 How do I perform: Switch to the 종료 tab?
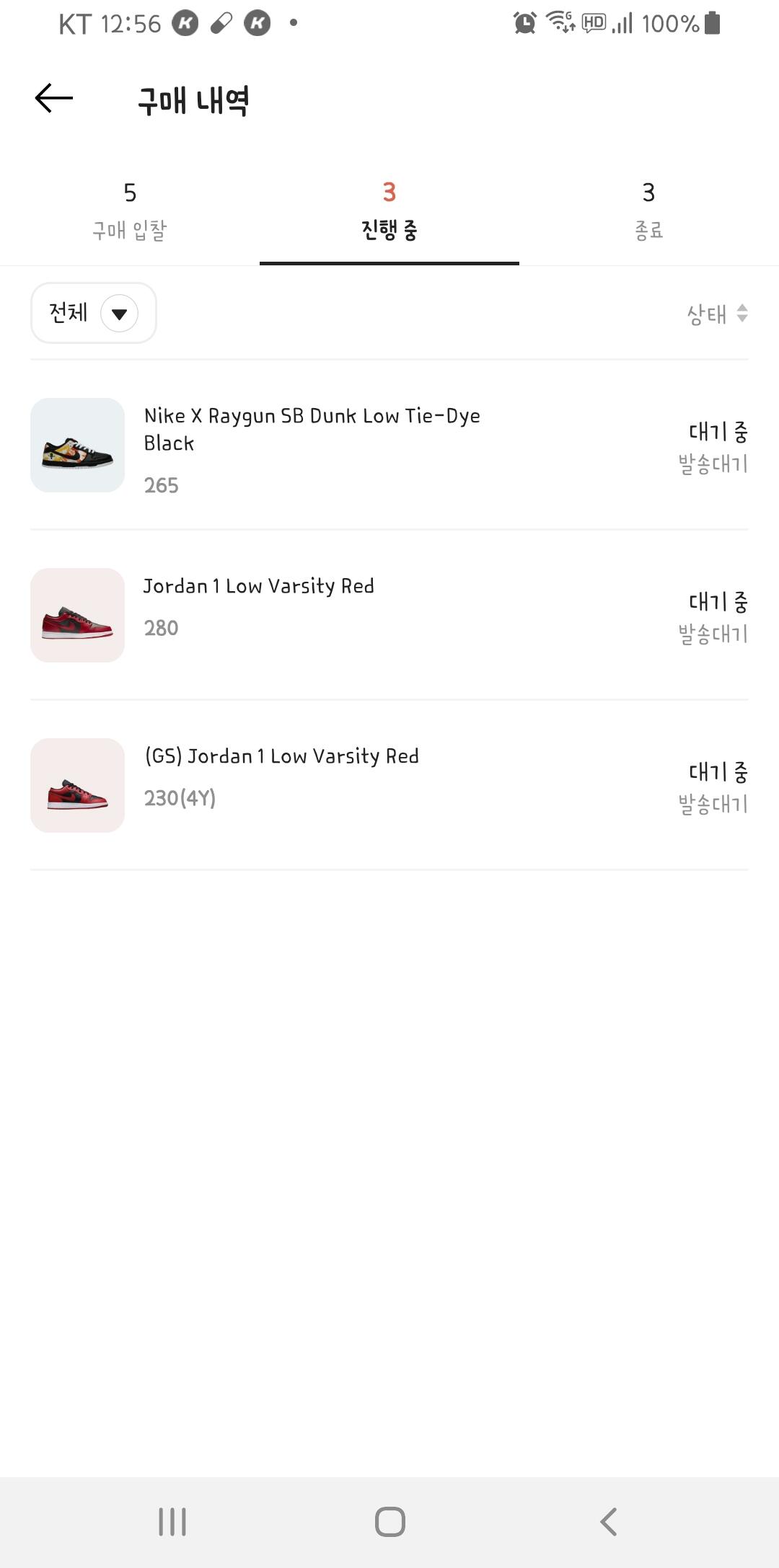coord(648,211)
